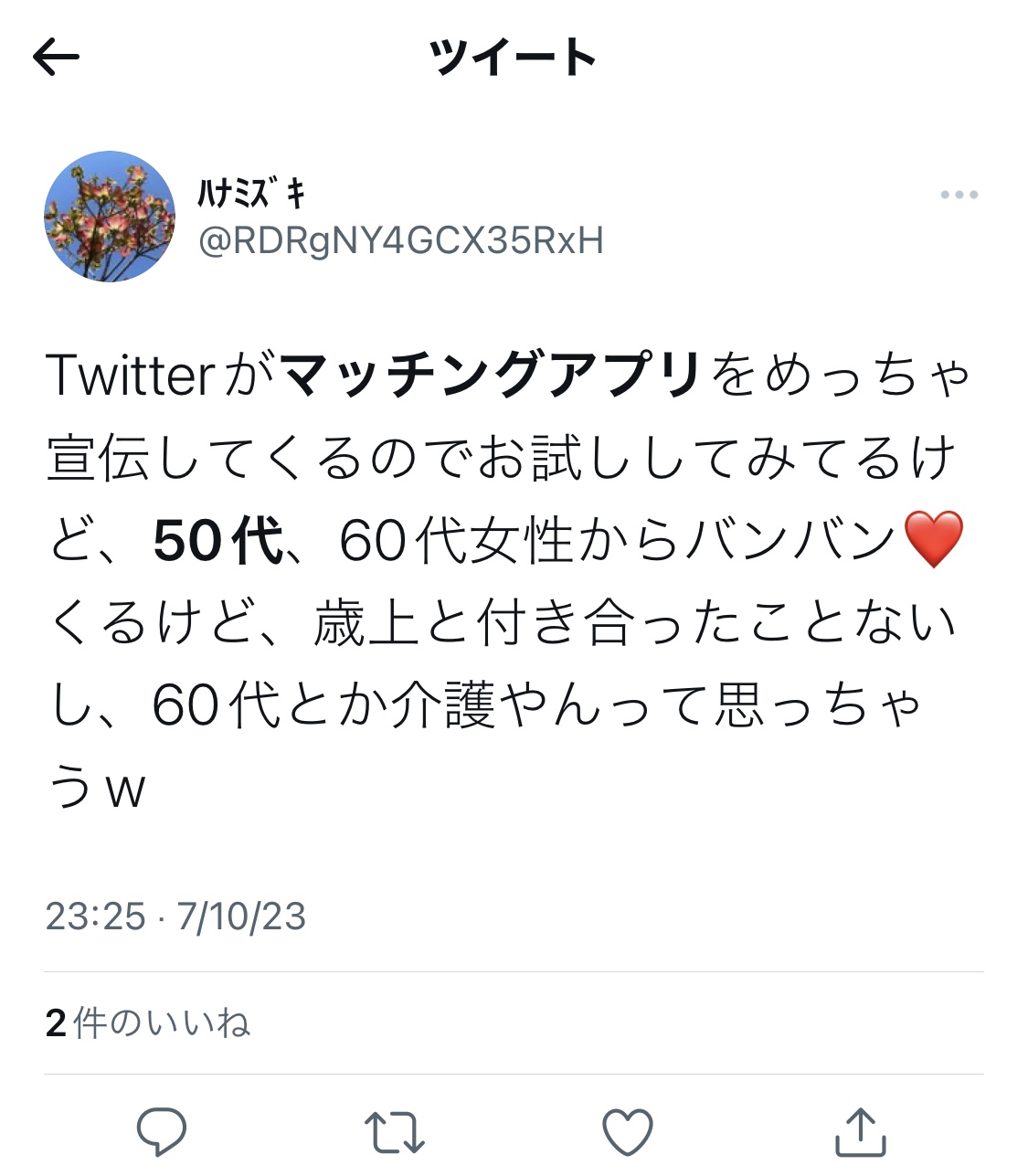Open the tweet's three-dot overflow menu
This screenshot has height=1176, width=1028.
coord(959,195)
